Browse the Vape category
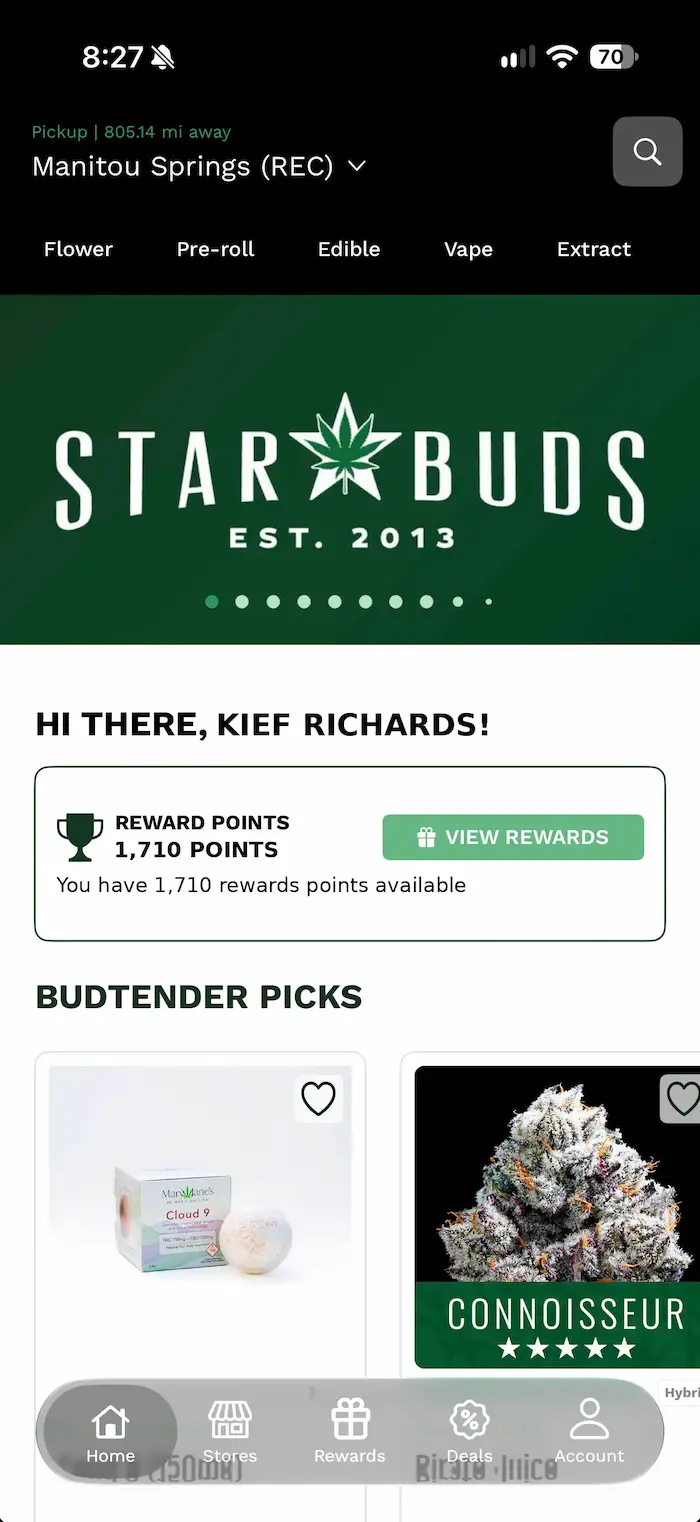Screen dimensions: 700x1522 tap(468, 249)
